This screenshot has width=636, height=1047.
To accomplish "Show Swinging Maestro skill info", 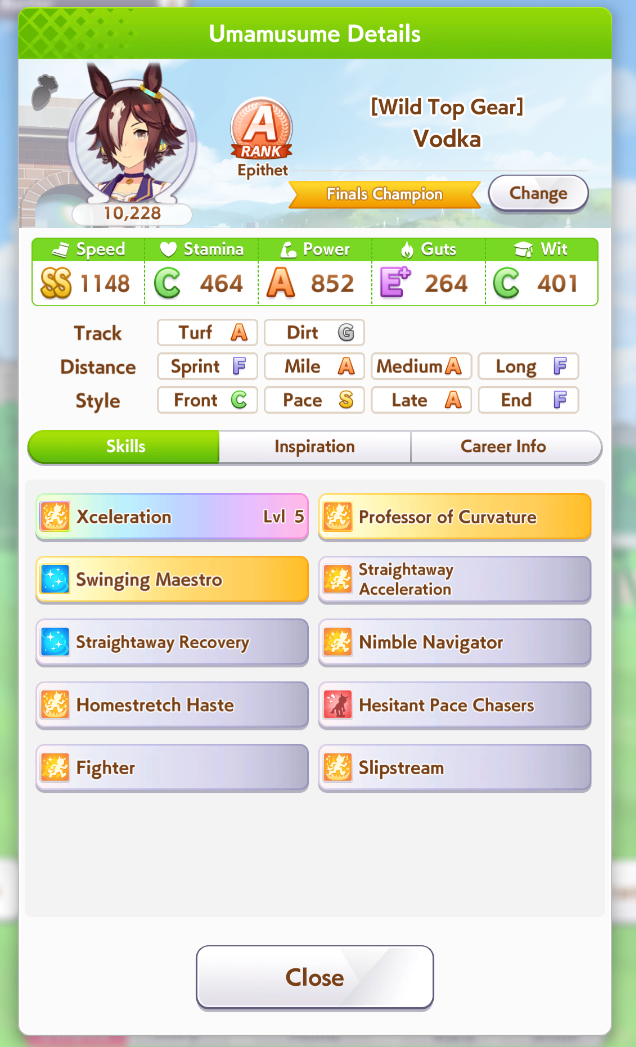I will (172, 580).
